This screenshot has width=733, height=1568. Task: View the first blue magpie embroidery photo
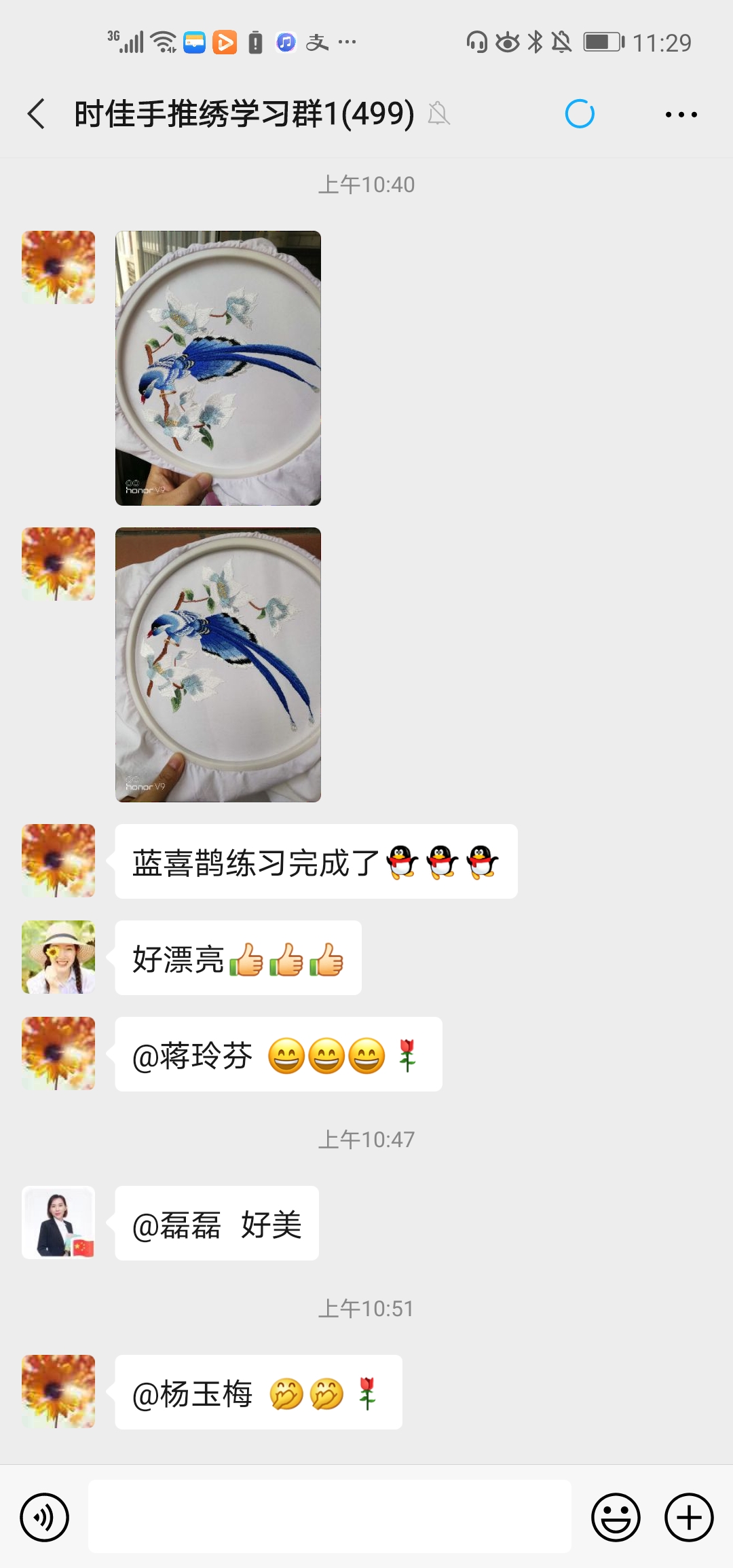point(218,368)
